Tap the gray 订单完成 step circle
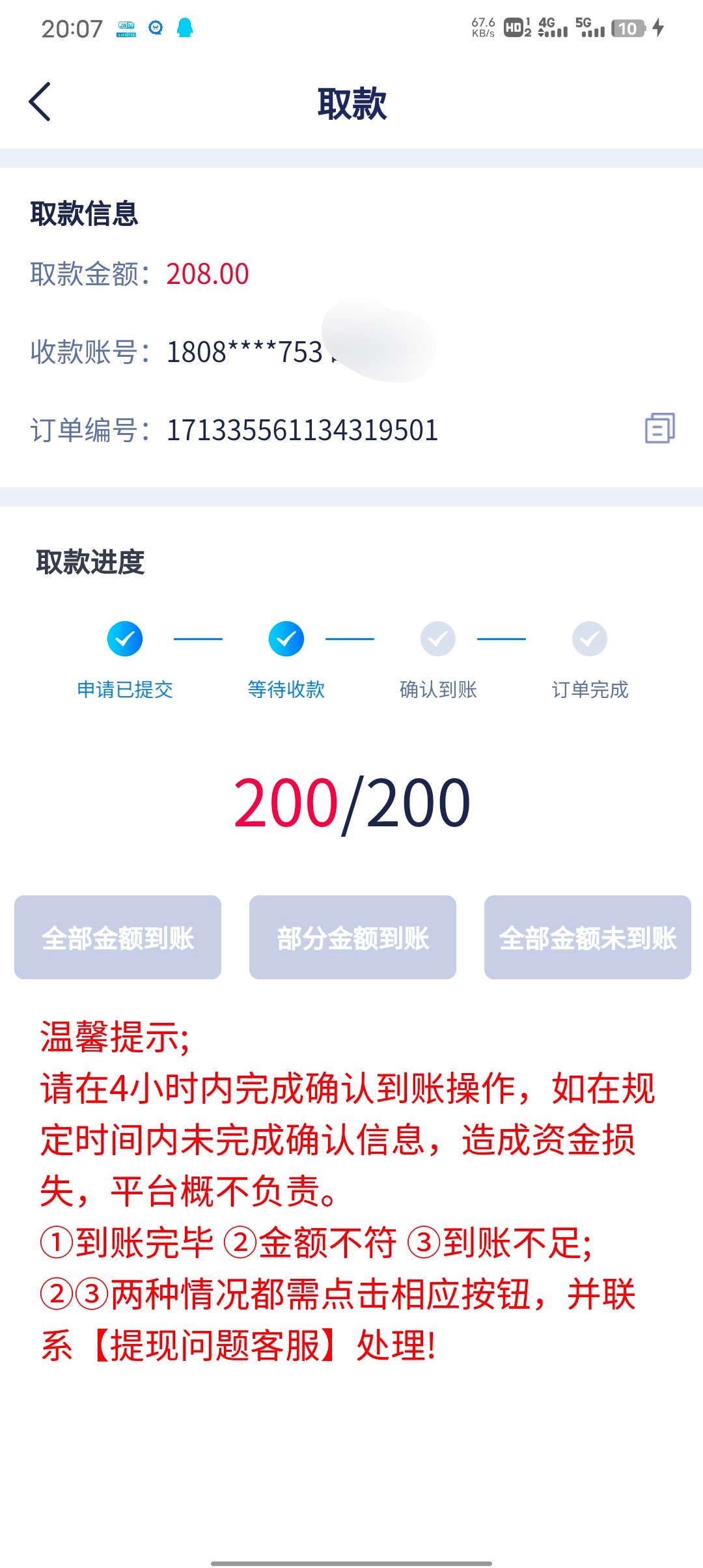Image resolution: width=703 pixels, height=1568 pixels. coord(588,638)
